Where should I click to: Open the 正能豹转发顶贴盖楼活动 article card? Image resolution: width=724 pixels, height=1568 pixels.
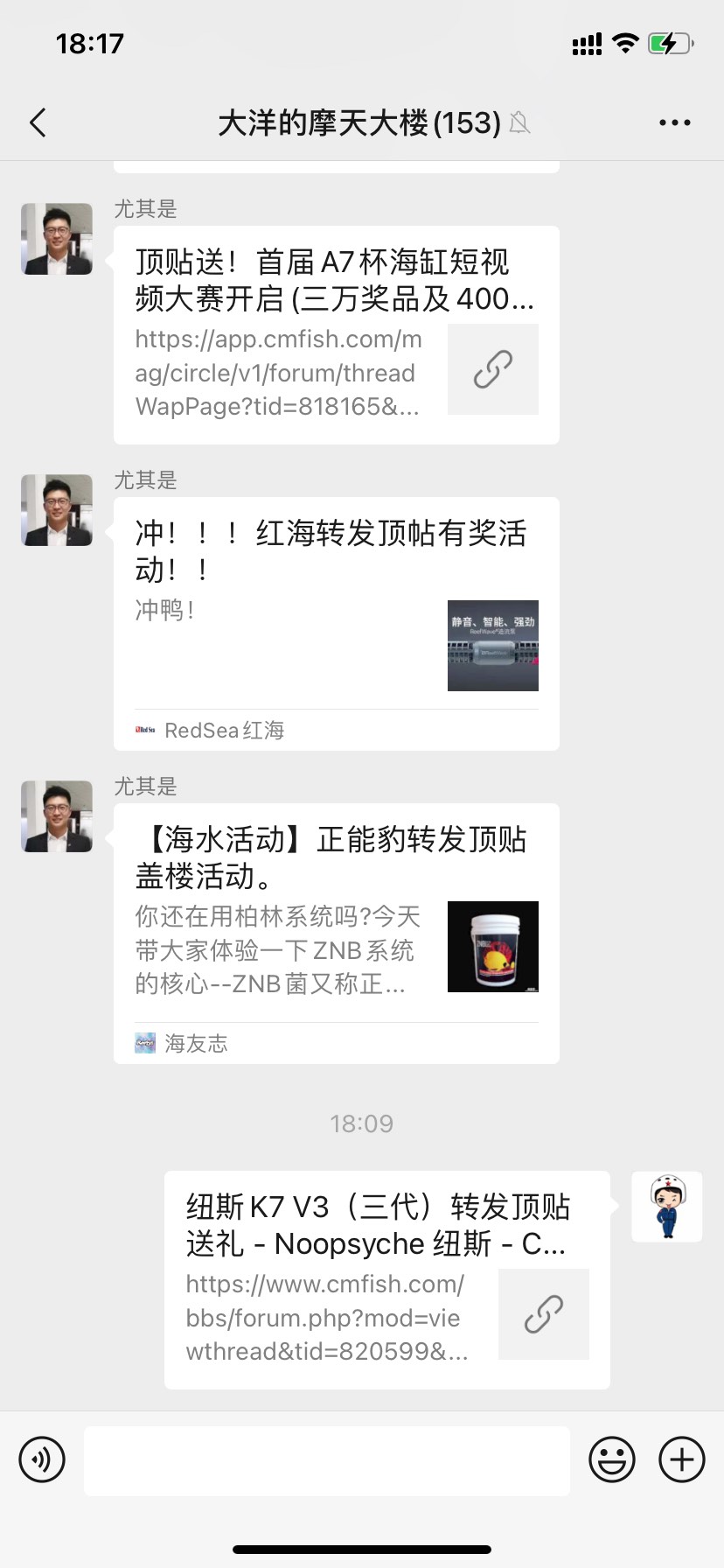[x=336, y=933]
